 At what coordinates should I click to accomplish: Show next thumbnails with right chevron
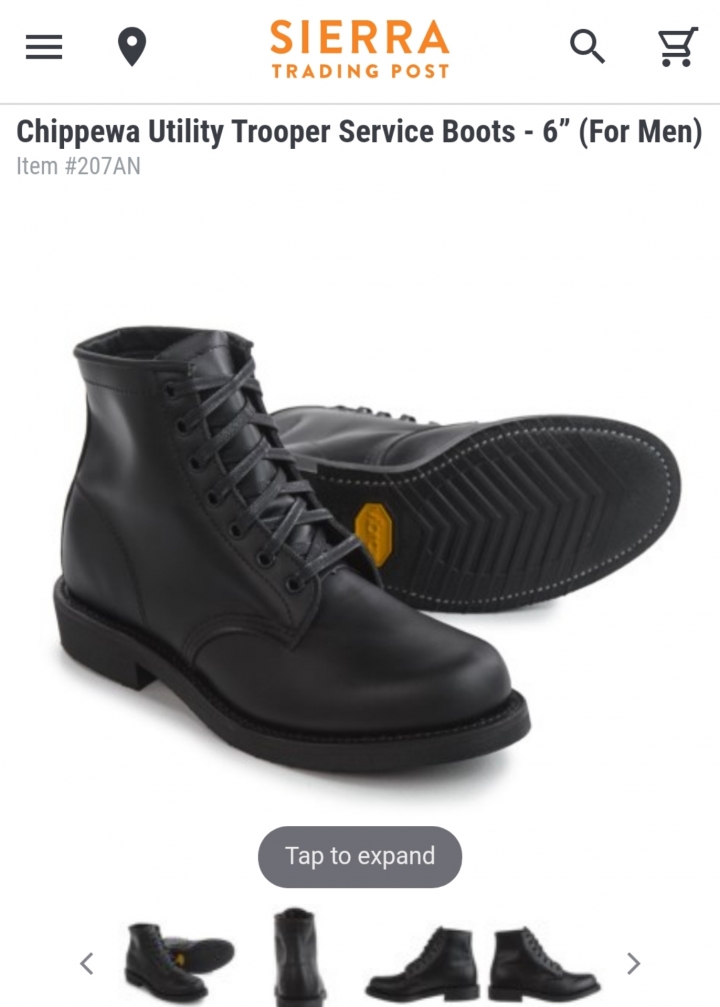[633, 963]
